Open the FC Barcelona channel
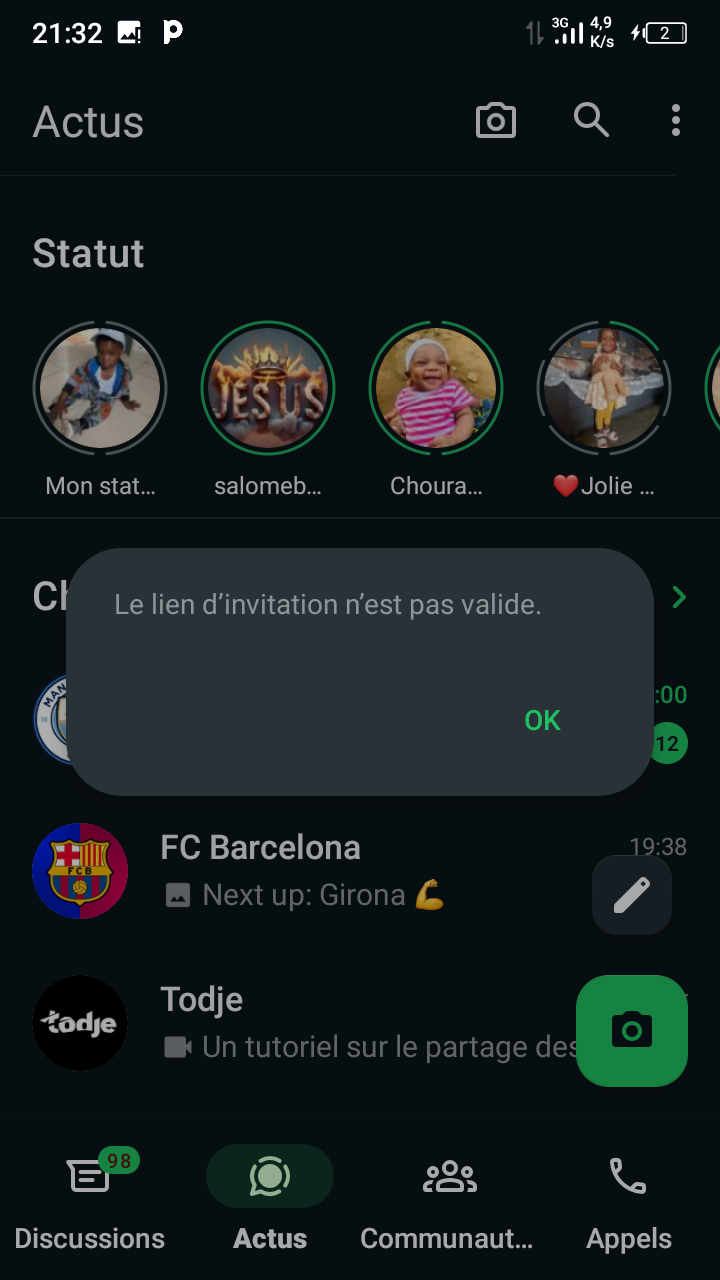Screen dimensions: 720x1280 point(360,871)
